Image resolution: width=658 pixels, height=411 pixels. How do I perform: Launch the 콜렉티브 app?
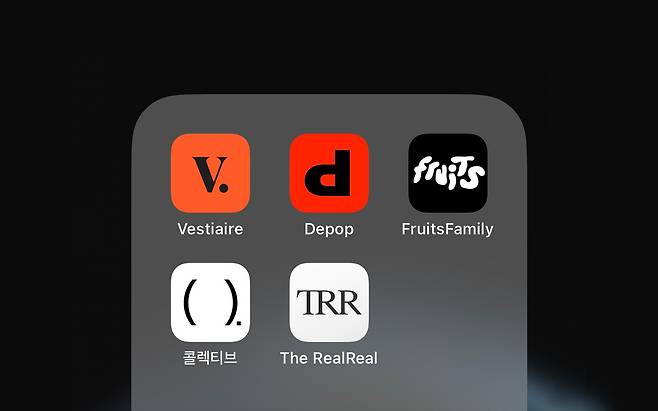[210, 302]
